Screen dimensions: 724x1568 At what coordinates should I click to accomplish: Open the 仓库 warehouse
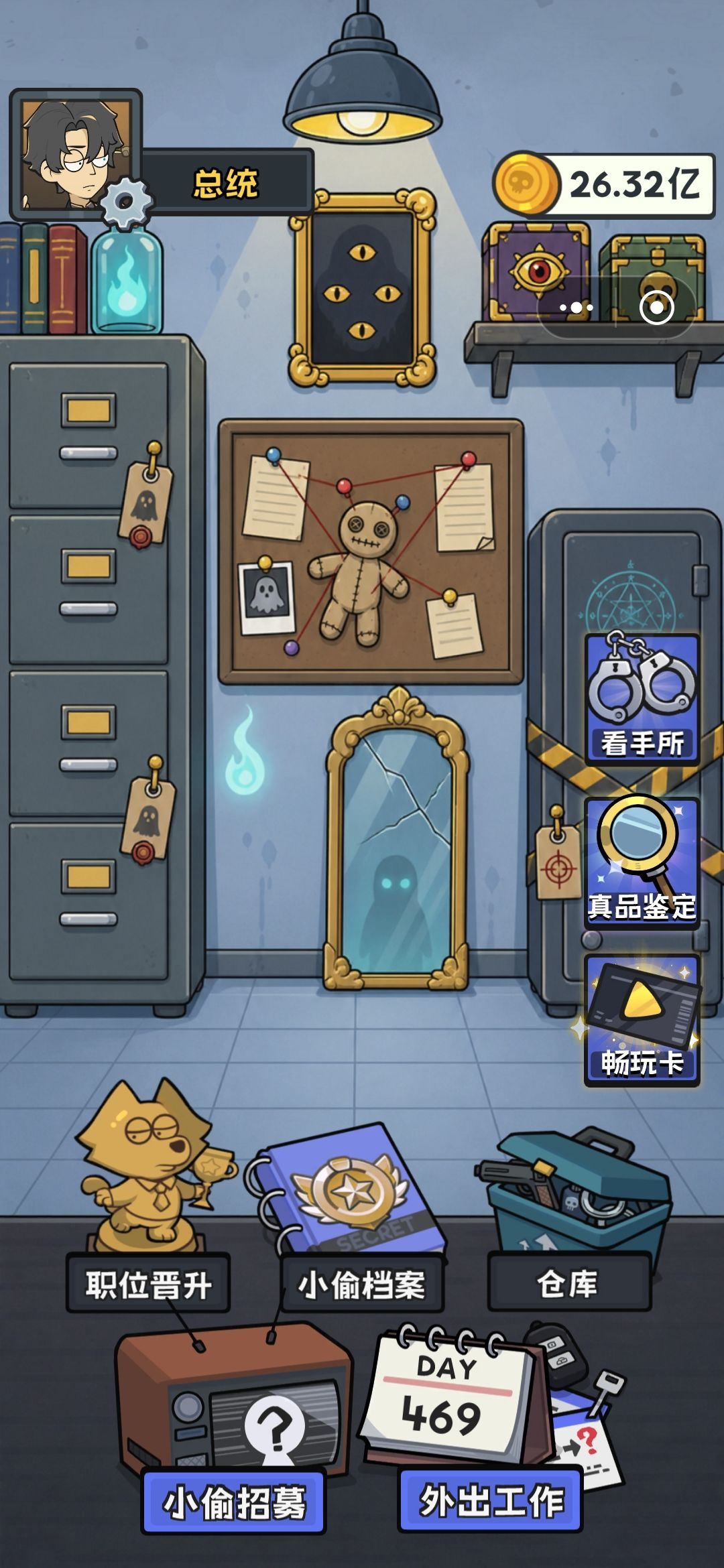pos(568,1285)
